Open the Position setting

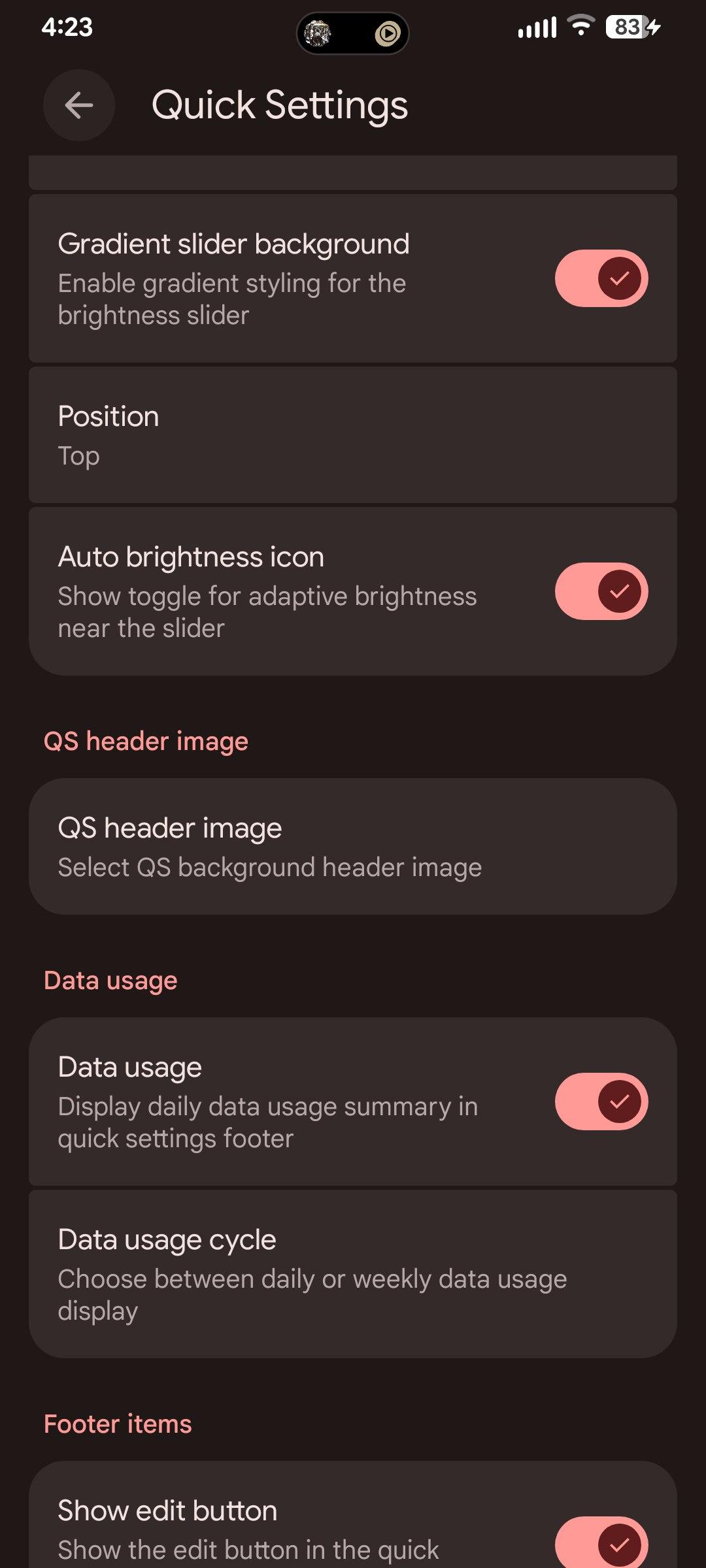coord(353,435)
